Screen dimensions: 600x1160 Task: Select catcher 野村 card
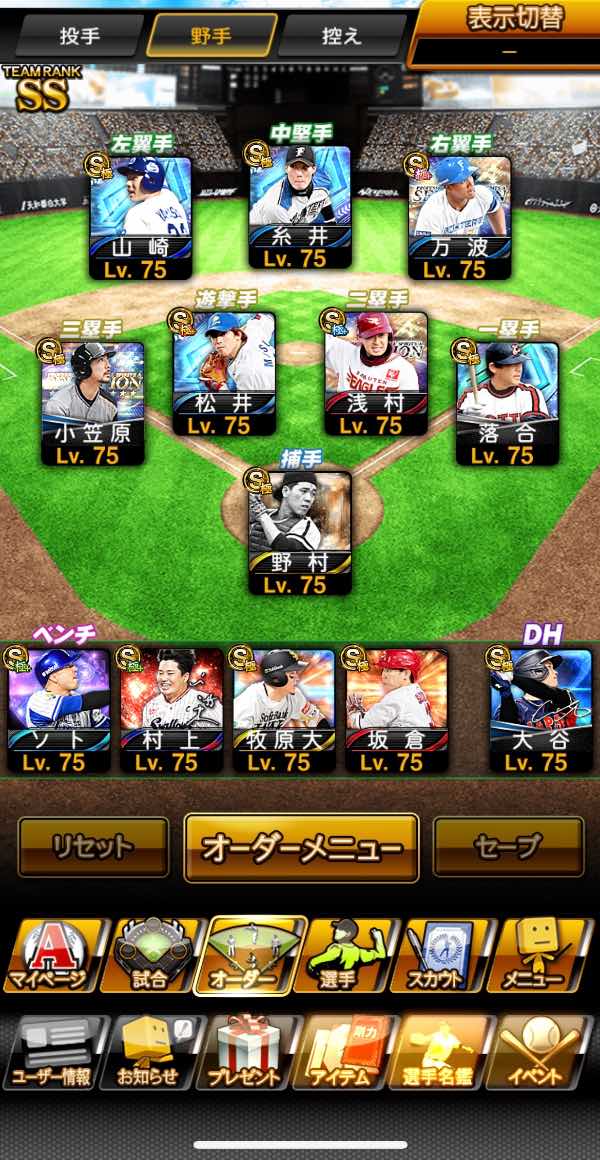point(300,533)
